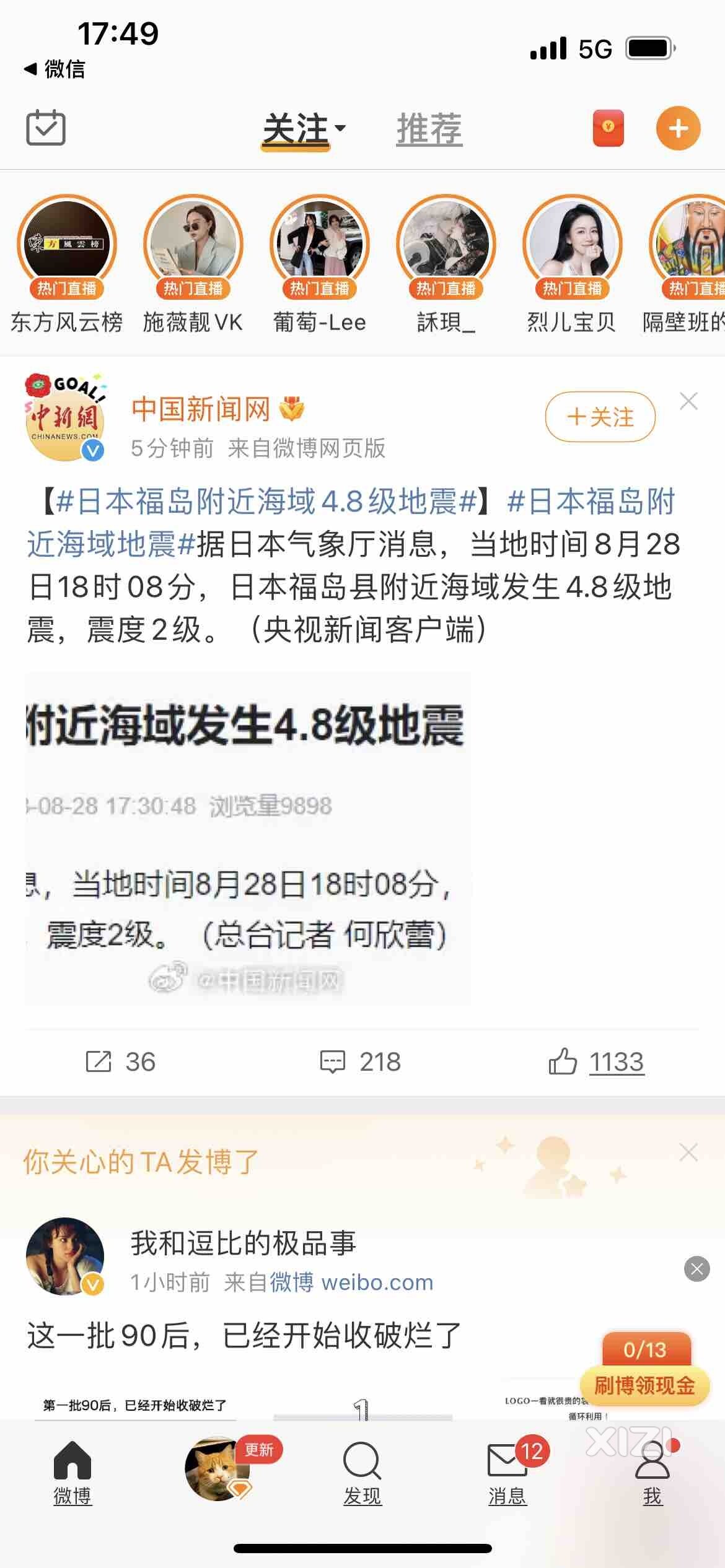The width and height of the screenshot is (725, 1568).
Task: Close the 你关心的TA发博了 banner
Action: point(688,1152)
